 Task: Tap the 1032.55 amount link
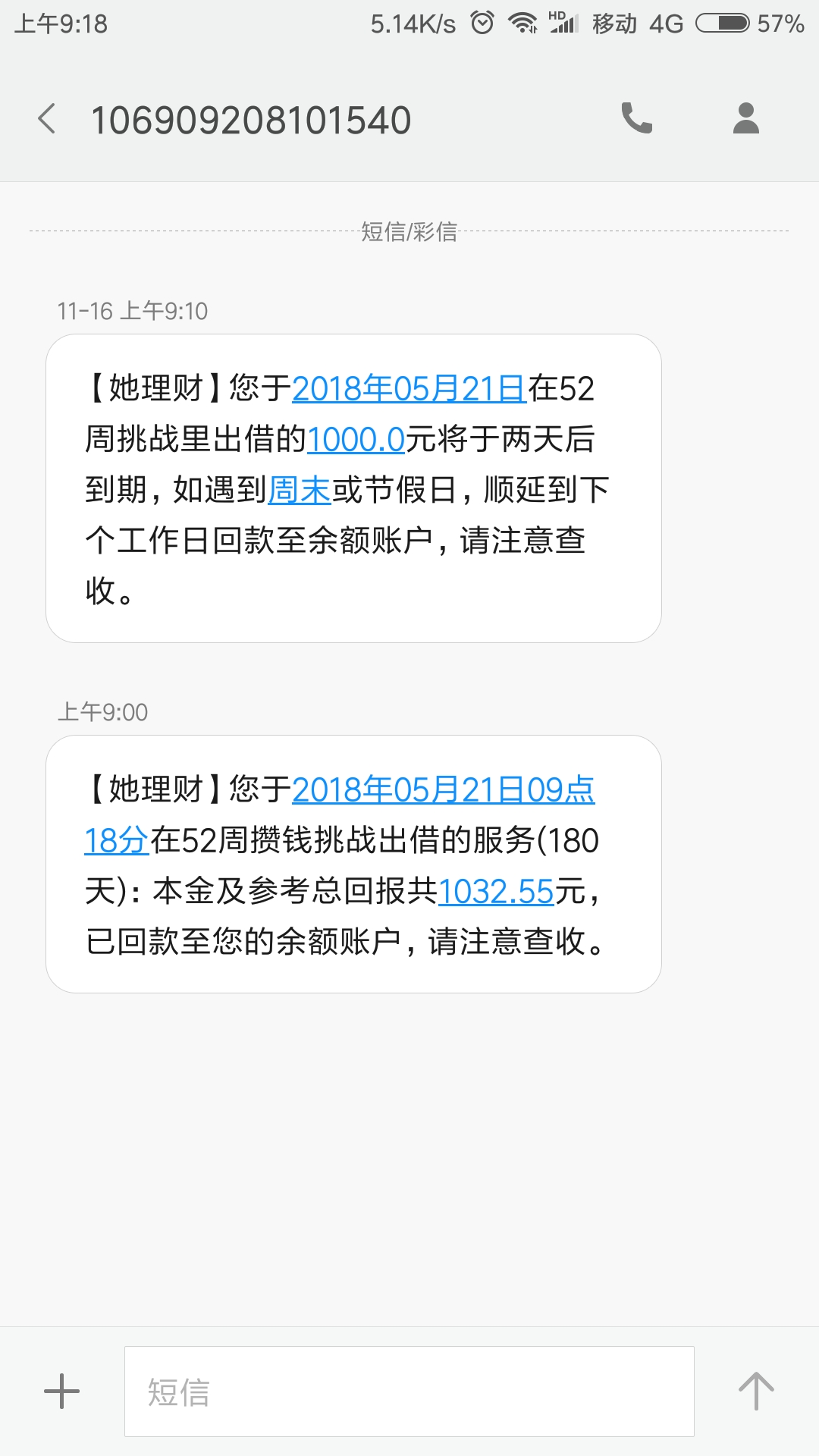click(x=496, y=891)
